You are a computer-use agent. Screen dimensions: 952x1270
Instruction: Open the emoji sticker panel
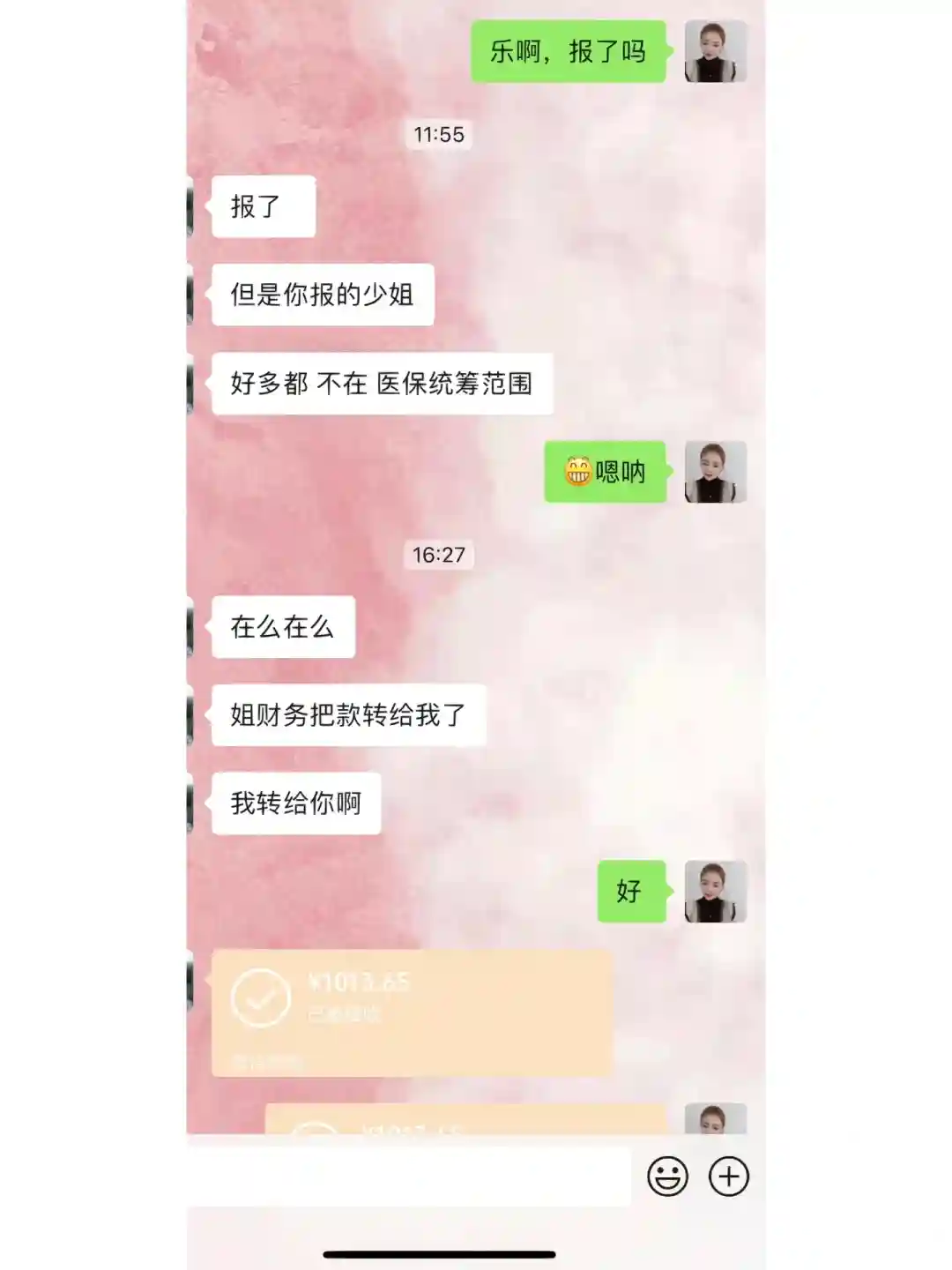point(667,1177)
